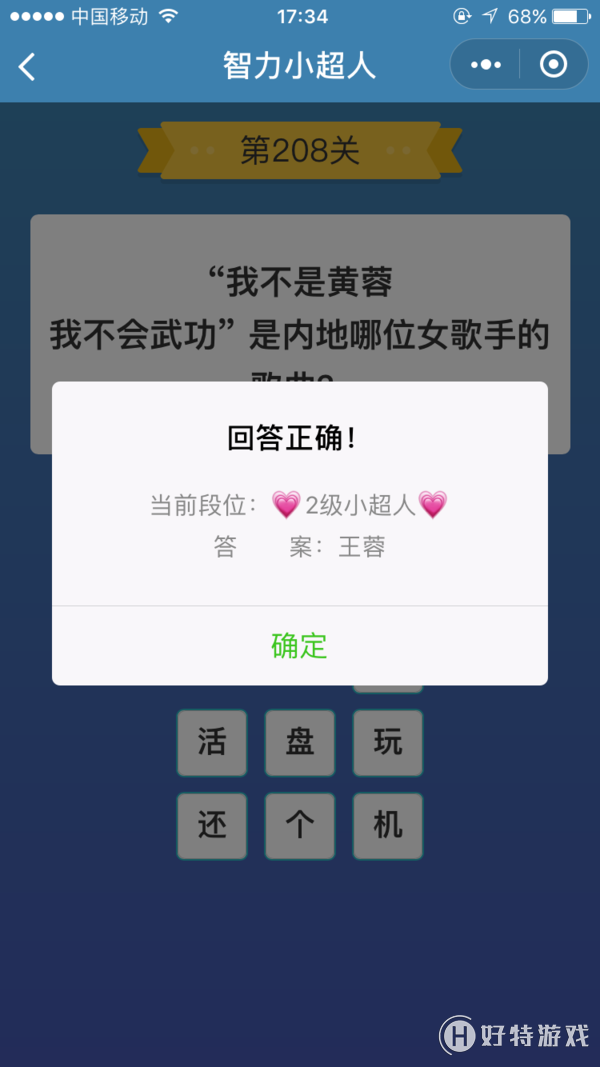Viewport: 600px width, 1067px height.
Task: Select the character tile 玩
Action: 388,743
